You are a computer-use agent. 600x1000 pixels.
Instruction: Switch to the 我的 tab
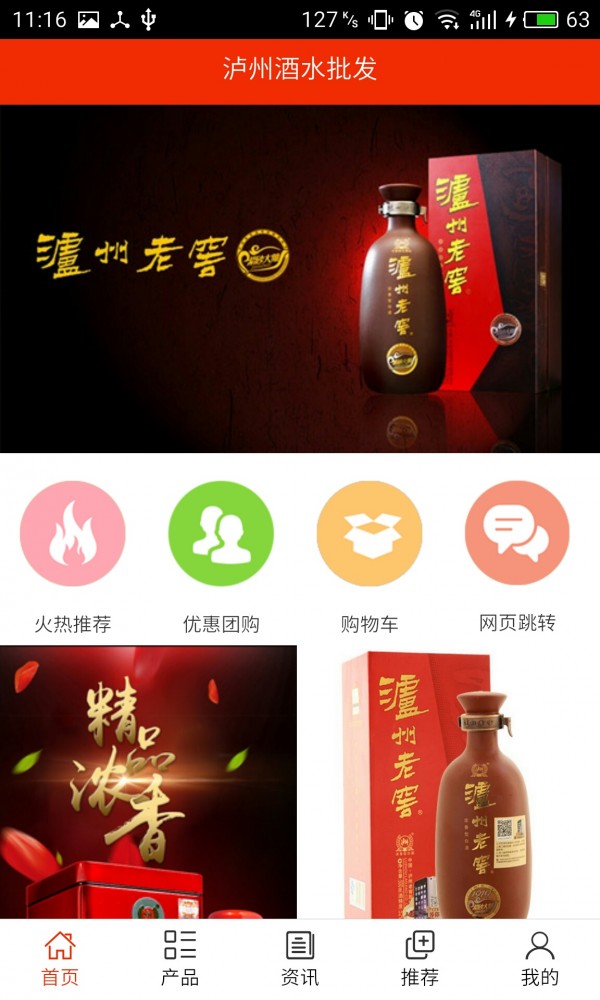click(x=540, y=958)
